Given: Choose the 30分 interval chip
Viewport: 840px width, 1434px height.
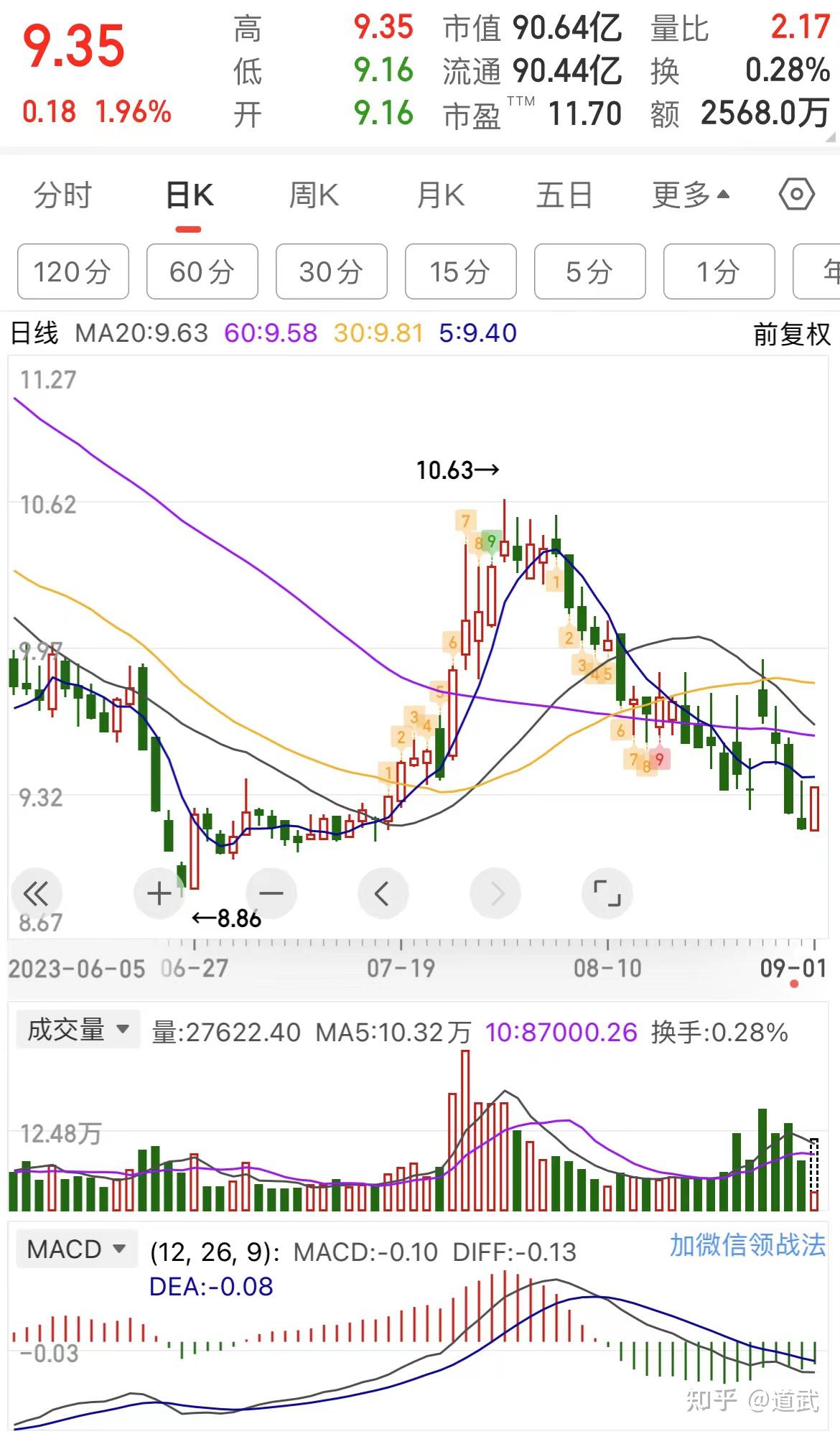Looking at the screenshot, I should (332, 271).
